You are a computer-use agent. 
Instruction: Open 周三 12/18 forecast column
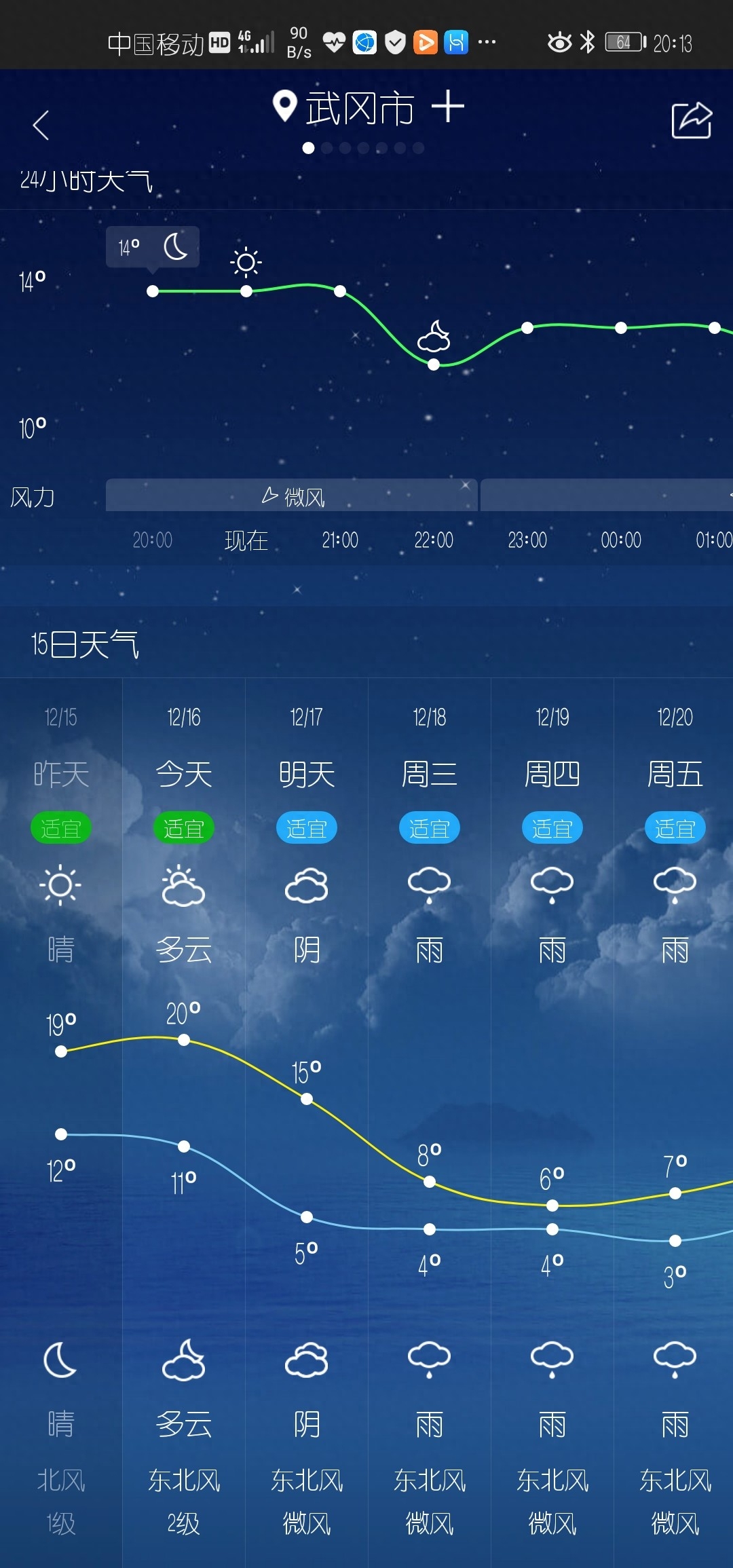430,774
